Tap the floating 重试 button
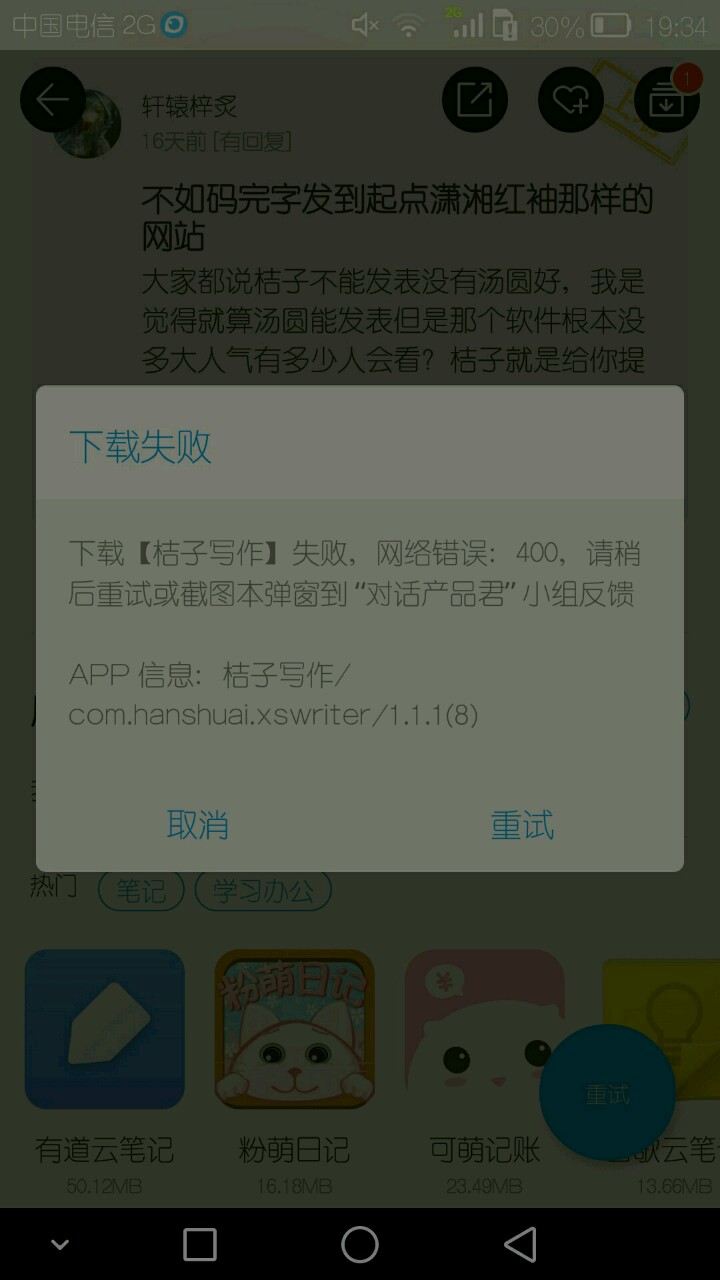This screenshot has height=1280, width=720. point(607,1093)
